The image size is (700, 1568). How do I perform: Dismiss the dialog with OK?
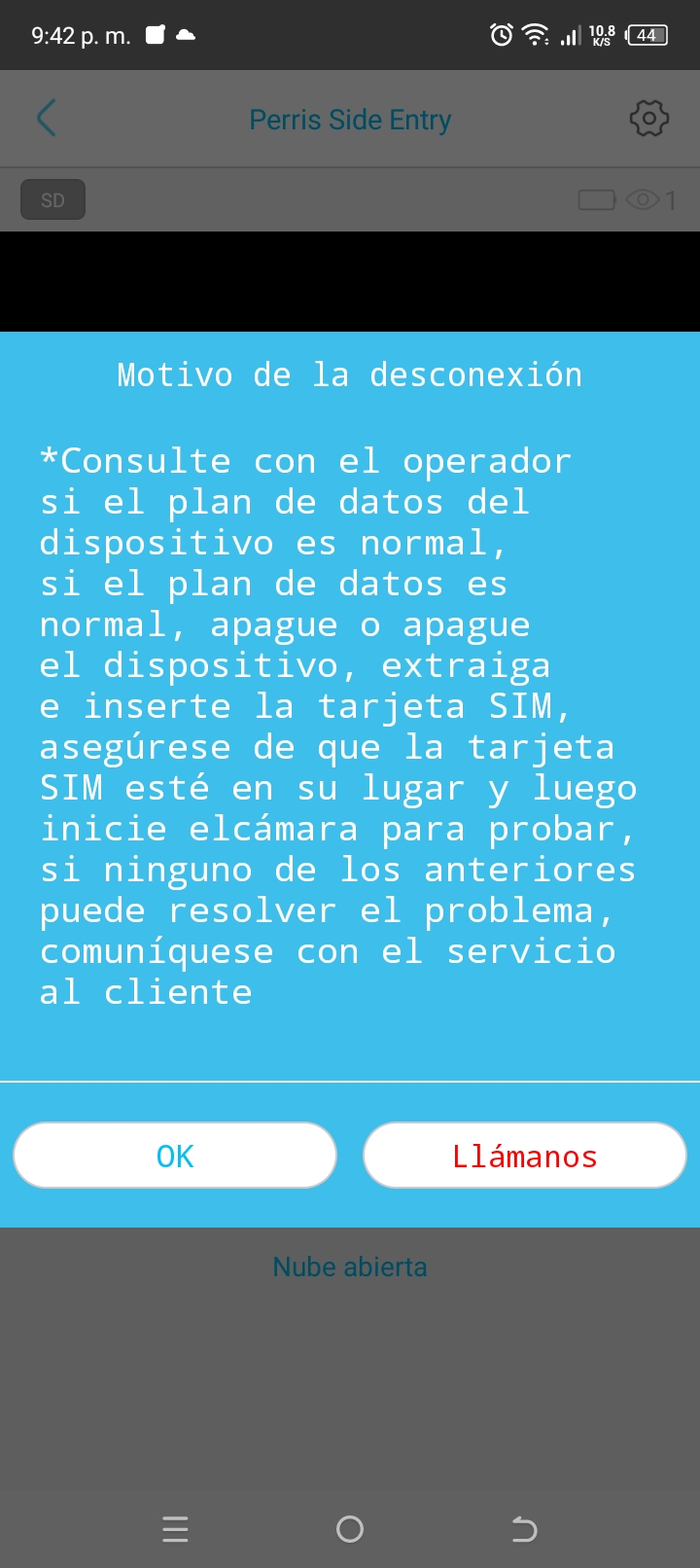coord(175,1156)
